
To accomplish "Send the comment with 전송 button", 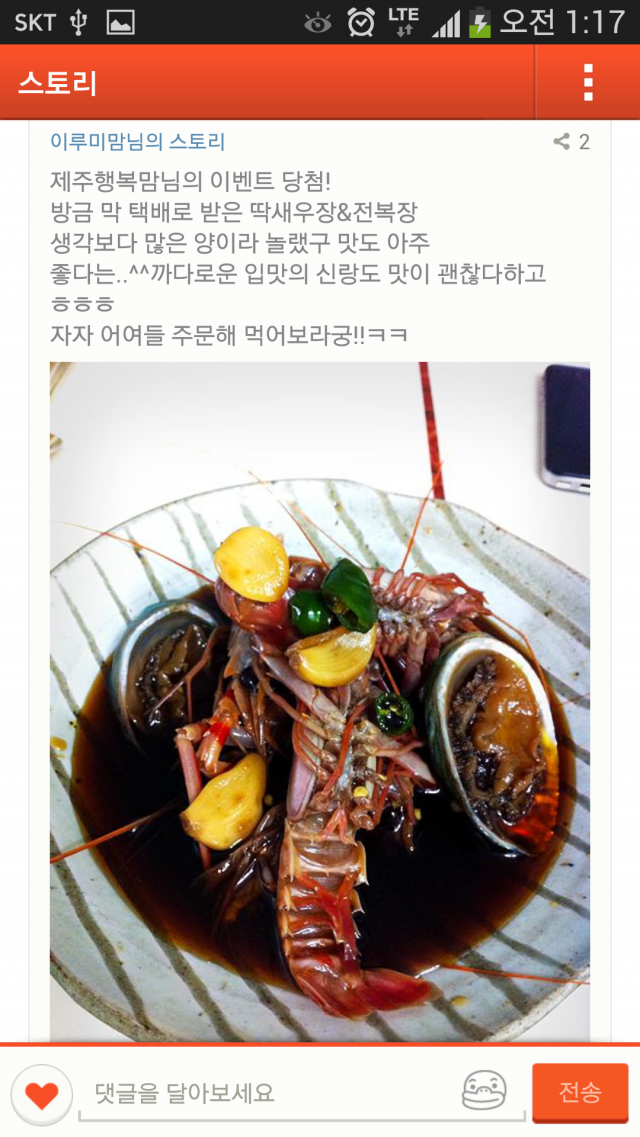I will click(x=580, y=1092).
